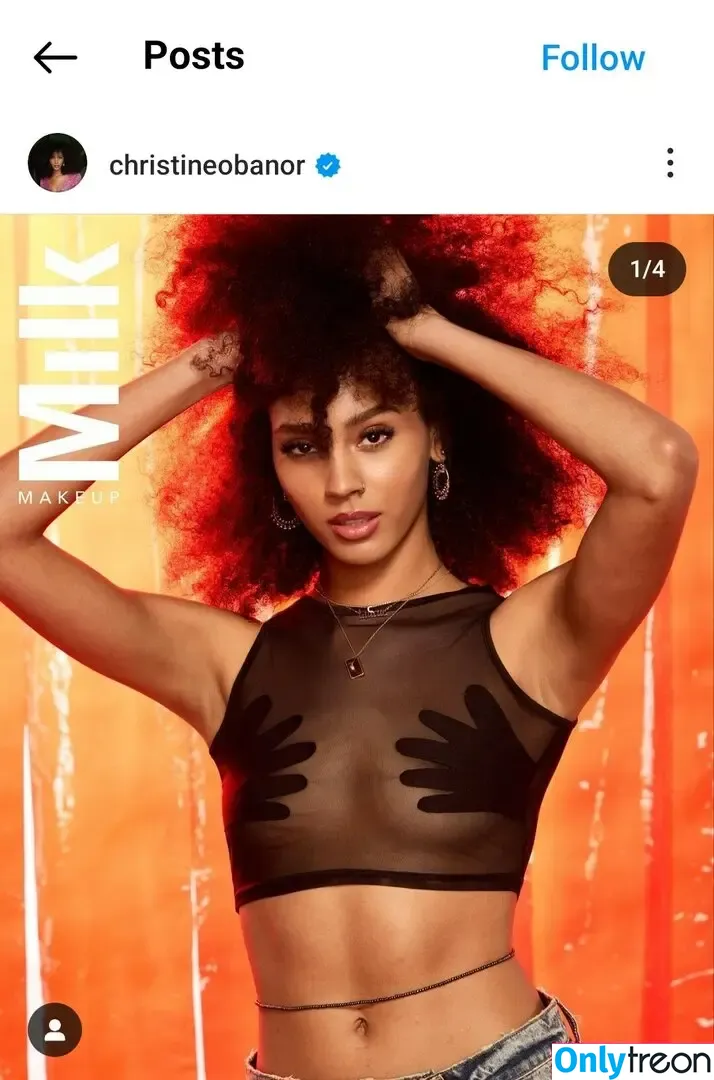The height and width of the screenshot is (1080, 714).
Task: Tap the christineobanor username
Action: click(x=206, y=165)
